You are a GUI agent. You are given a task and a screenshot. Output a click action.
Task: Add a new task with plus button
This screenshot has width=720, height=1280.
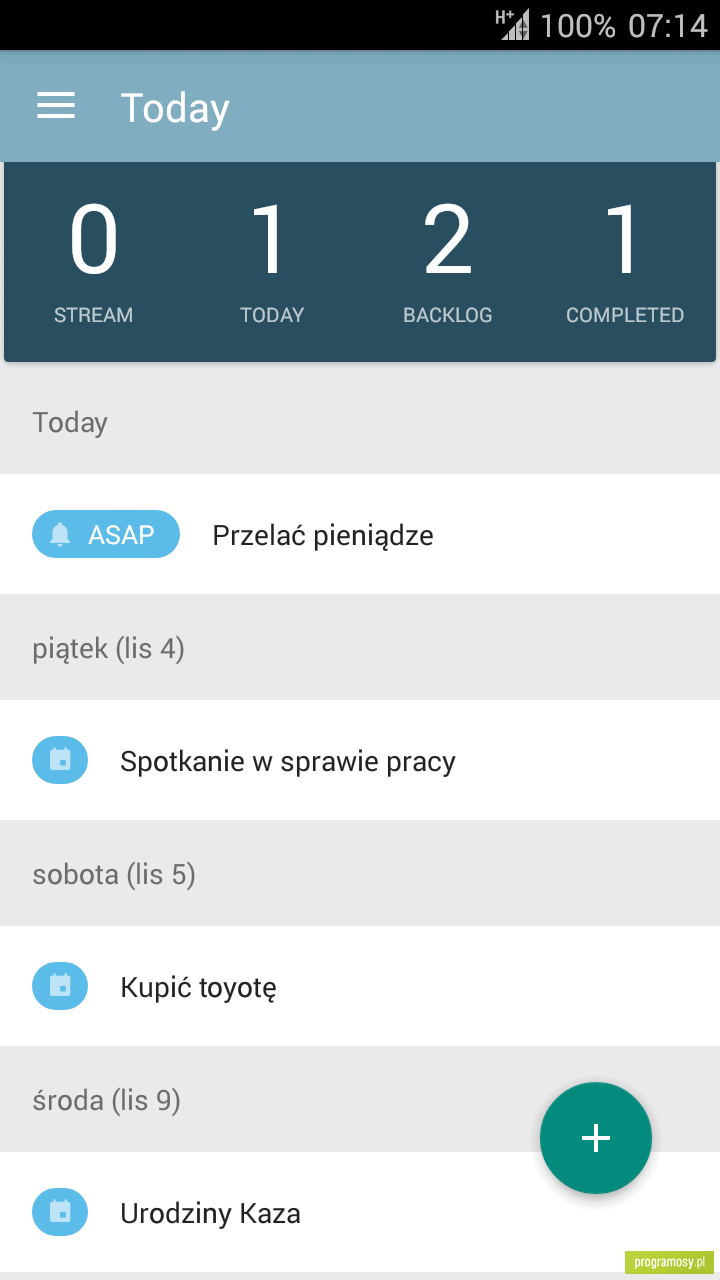(x=596, y=1138)
